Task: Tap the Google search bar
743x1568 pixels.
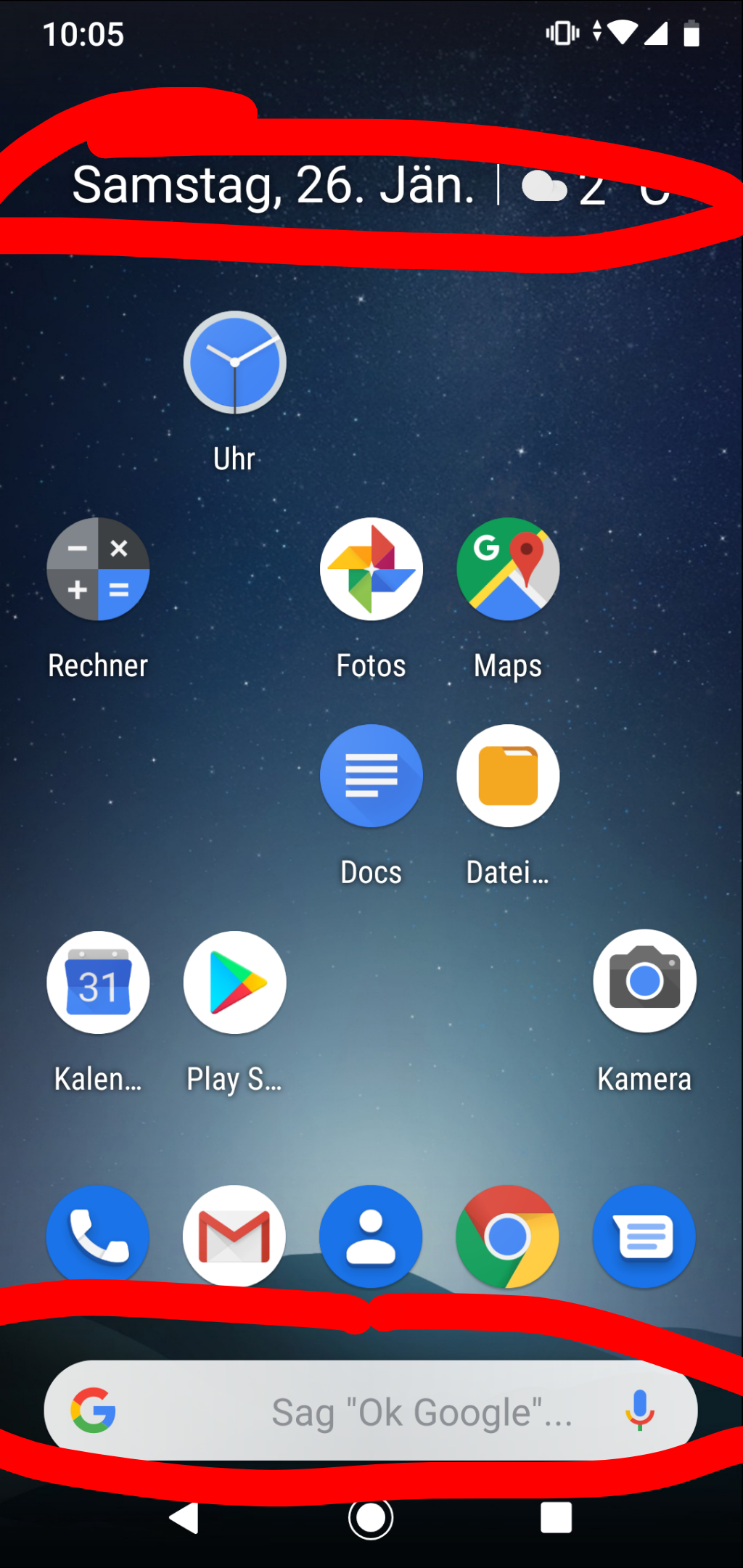Action: point(371,1411)
